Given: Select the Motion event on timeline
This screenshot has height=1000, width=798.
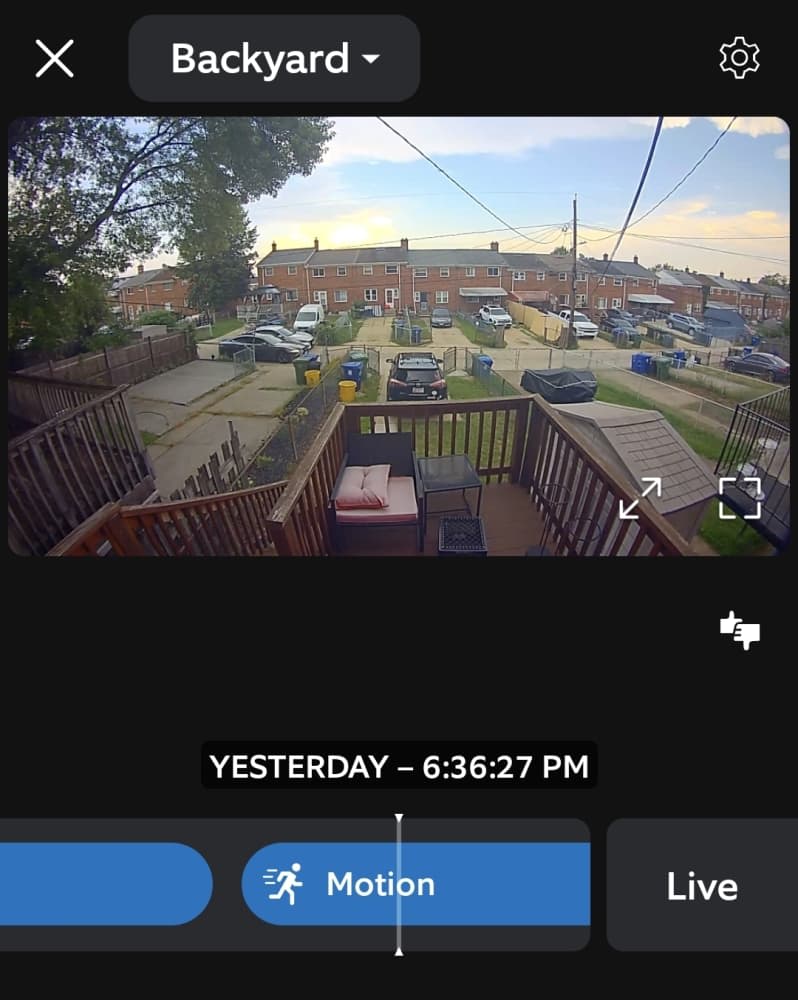Looking at the screenshot, I should [416, 884].
